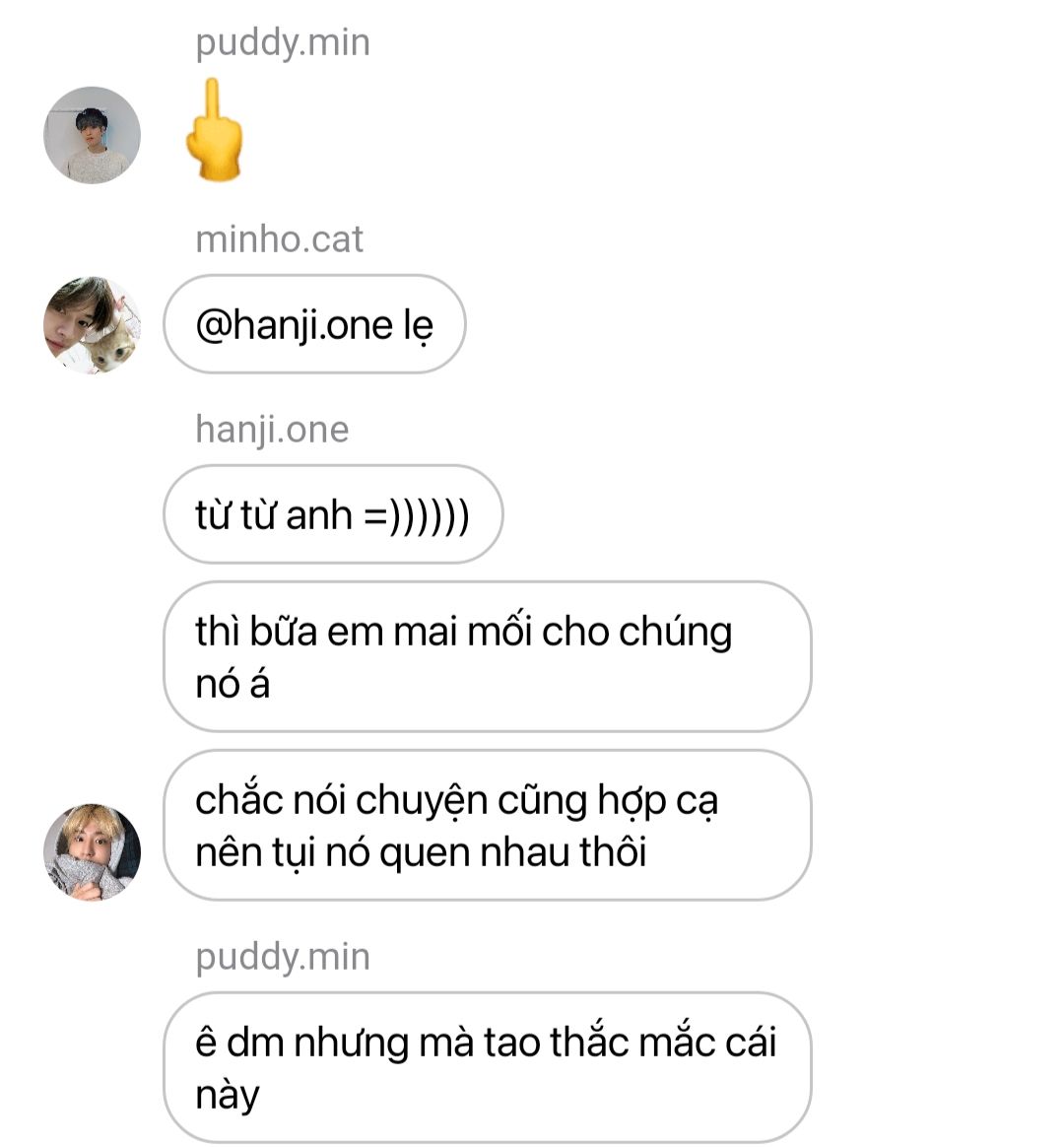The image size is (1064, 1147).
Task: Open hanji.one's profile avatar
Action: pyautogui.click(x=92, y=851)
